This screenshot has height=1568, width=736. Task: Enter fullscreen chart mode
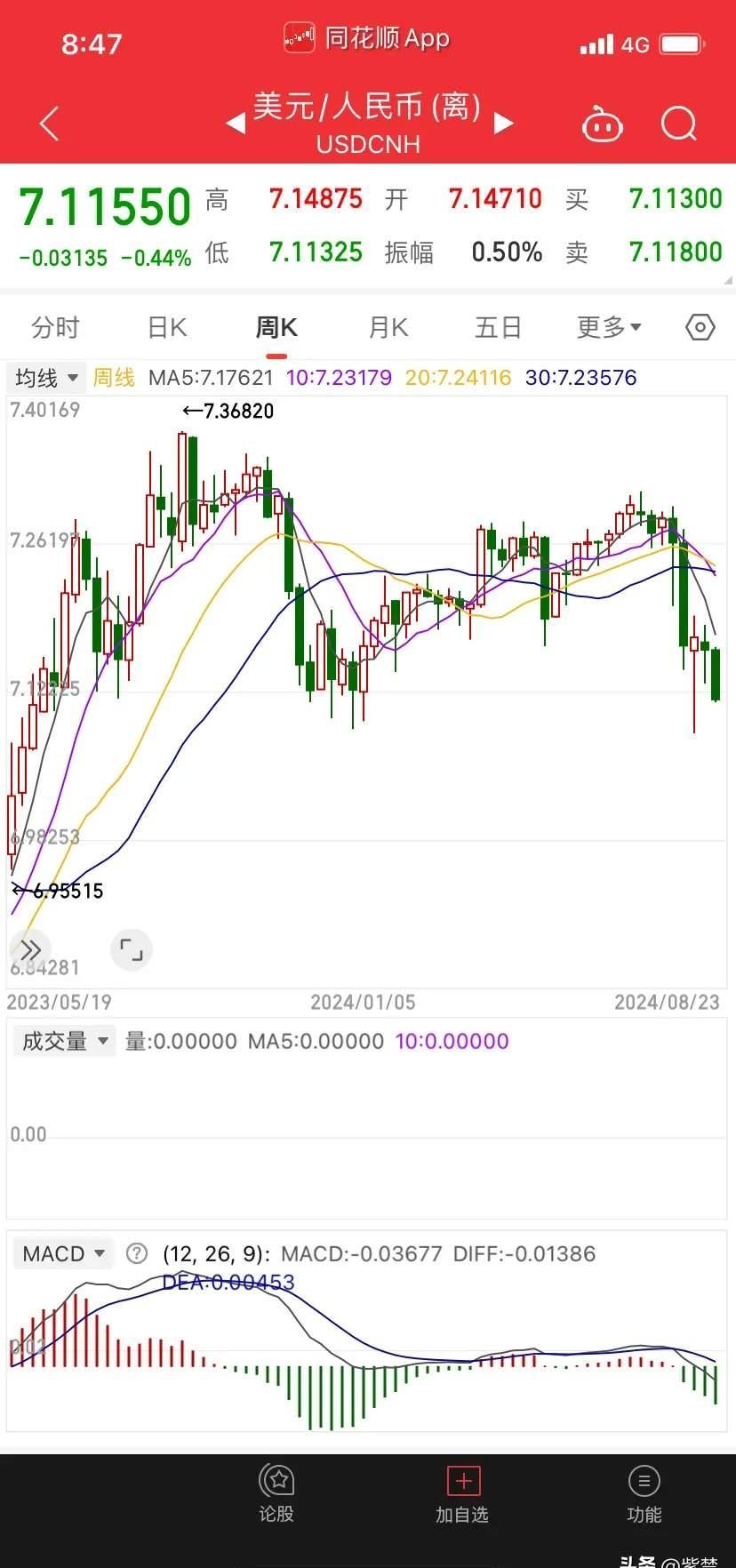[132, 949]
